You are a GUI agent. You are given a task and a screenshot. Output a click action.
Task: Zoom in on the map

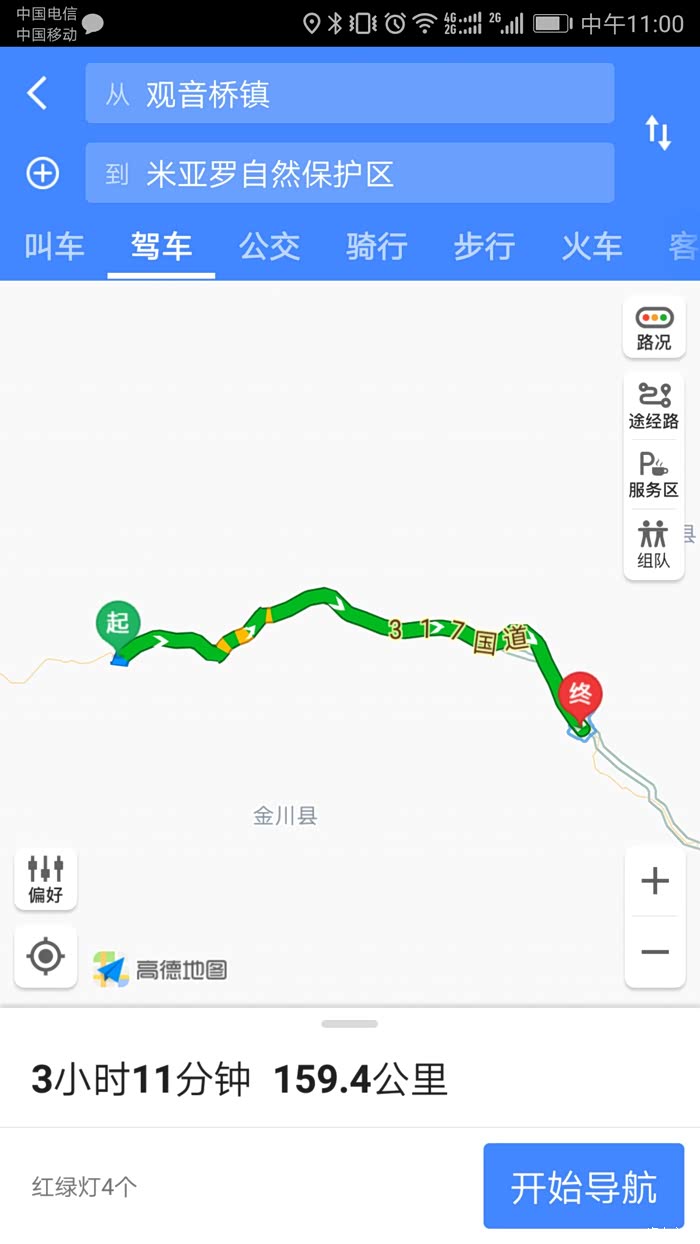[x=655, y=881]
